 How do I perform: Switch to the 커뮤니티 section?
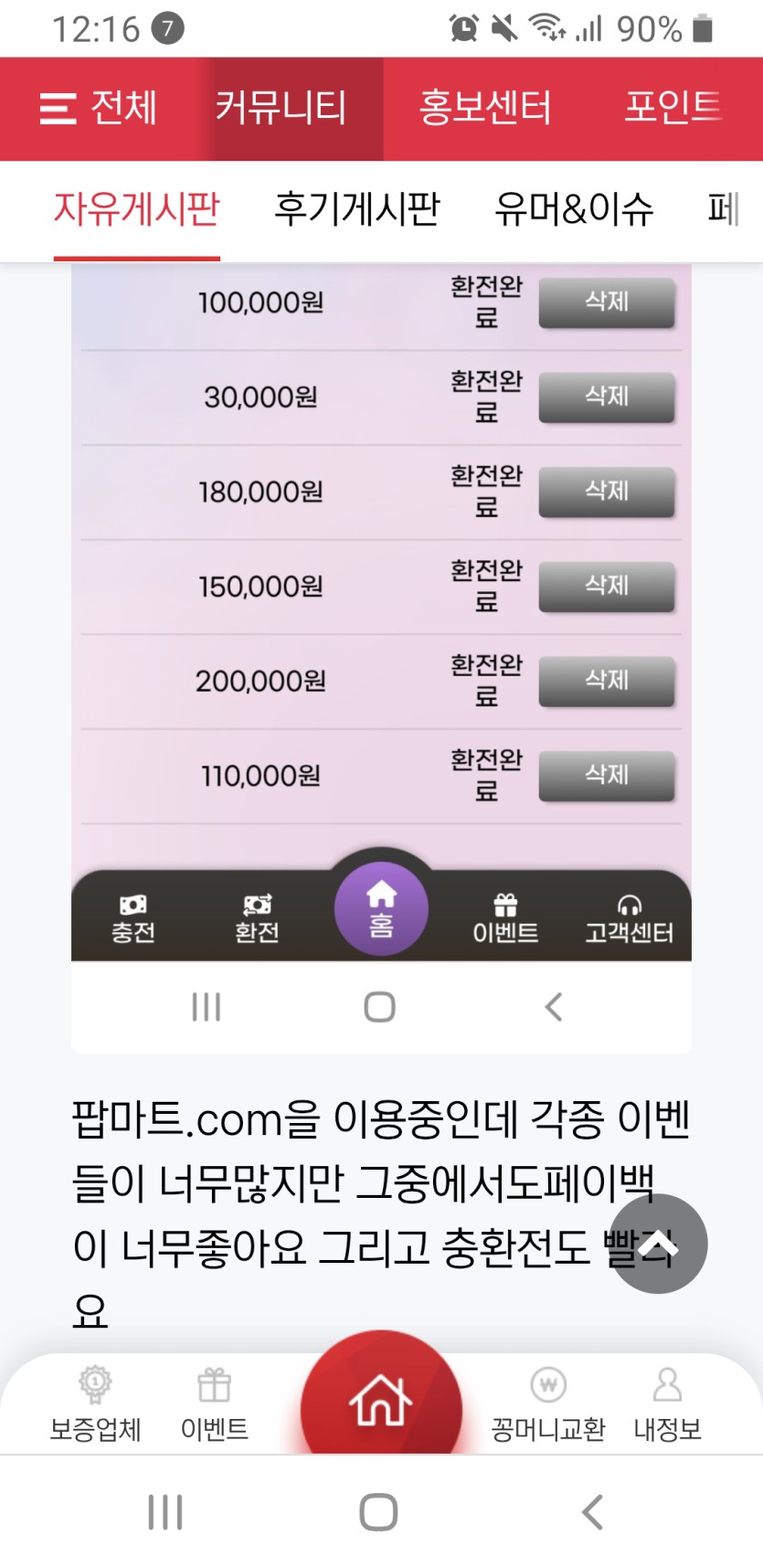[x=281, y=109]
